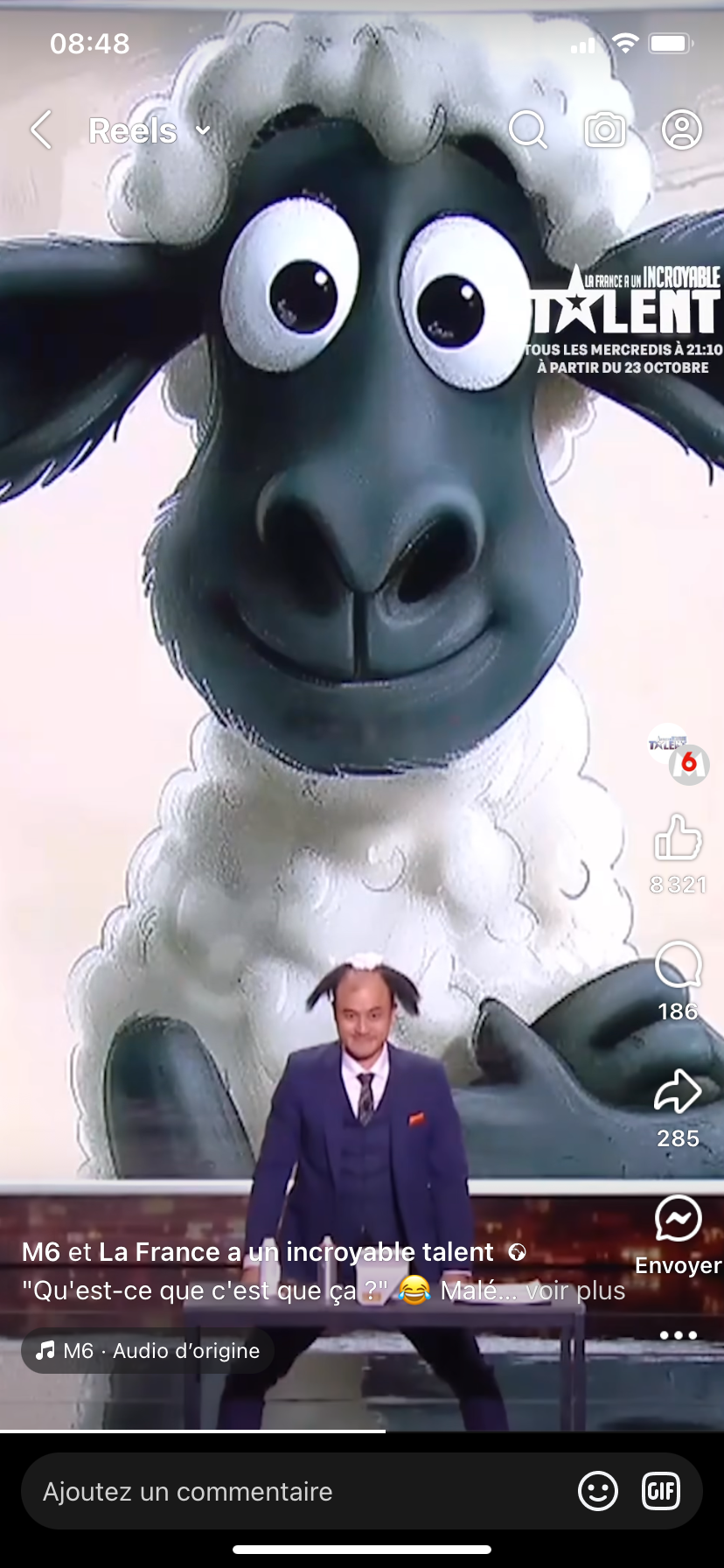Image resolution: width=724 pixels, height=1568 pixels.
Task: Send the reel via Messenger (Envoyer)
Action: (x=678, y=1219)
